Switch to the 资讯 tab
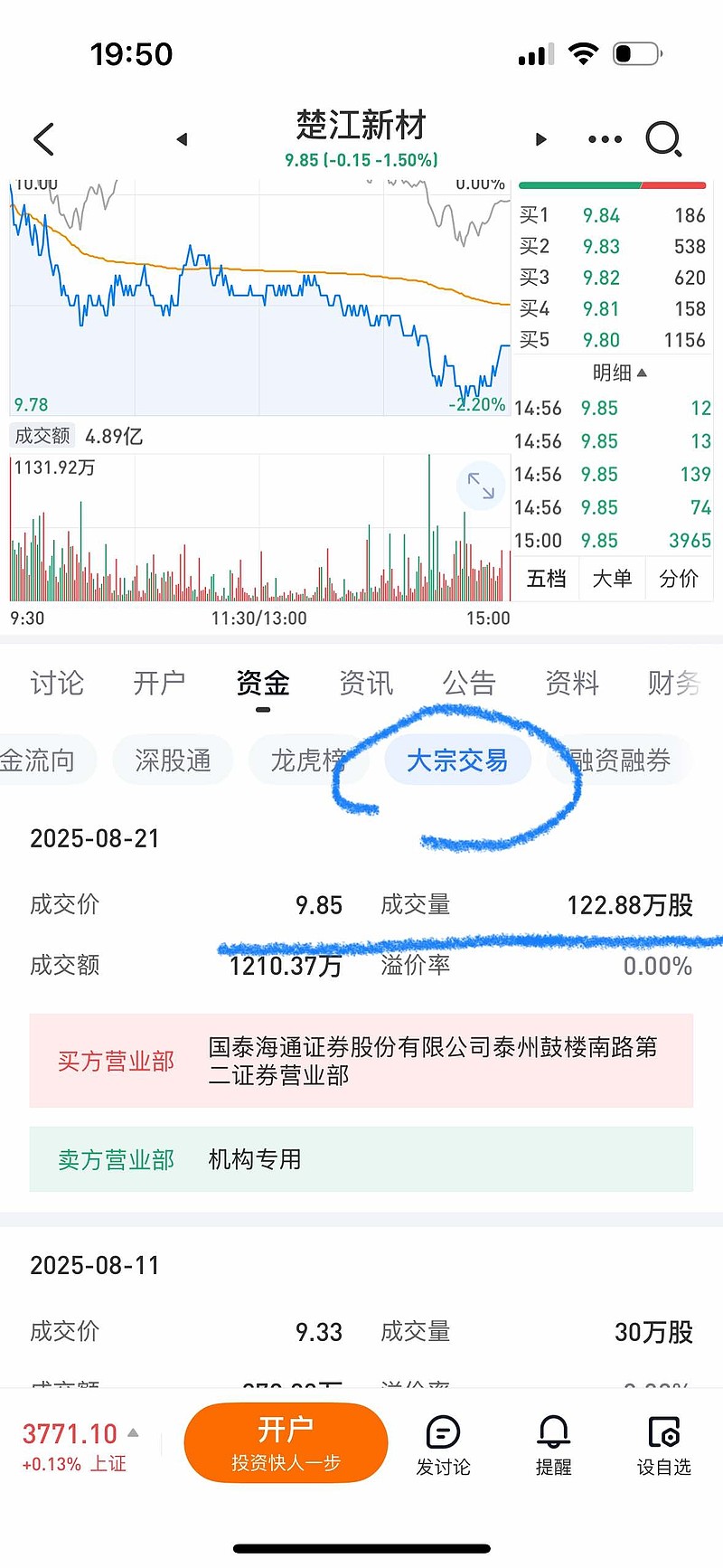The width and height of the screenshot is (723, 1568). click(x=366, y=683)
